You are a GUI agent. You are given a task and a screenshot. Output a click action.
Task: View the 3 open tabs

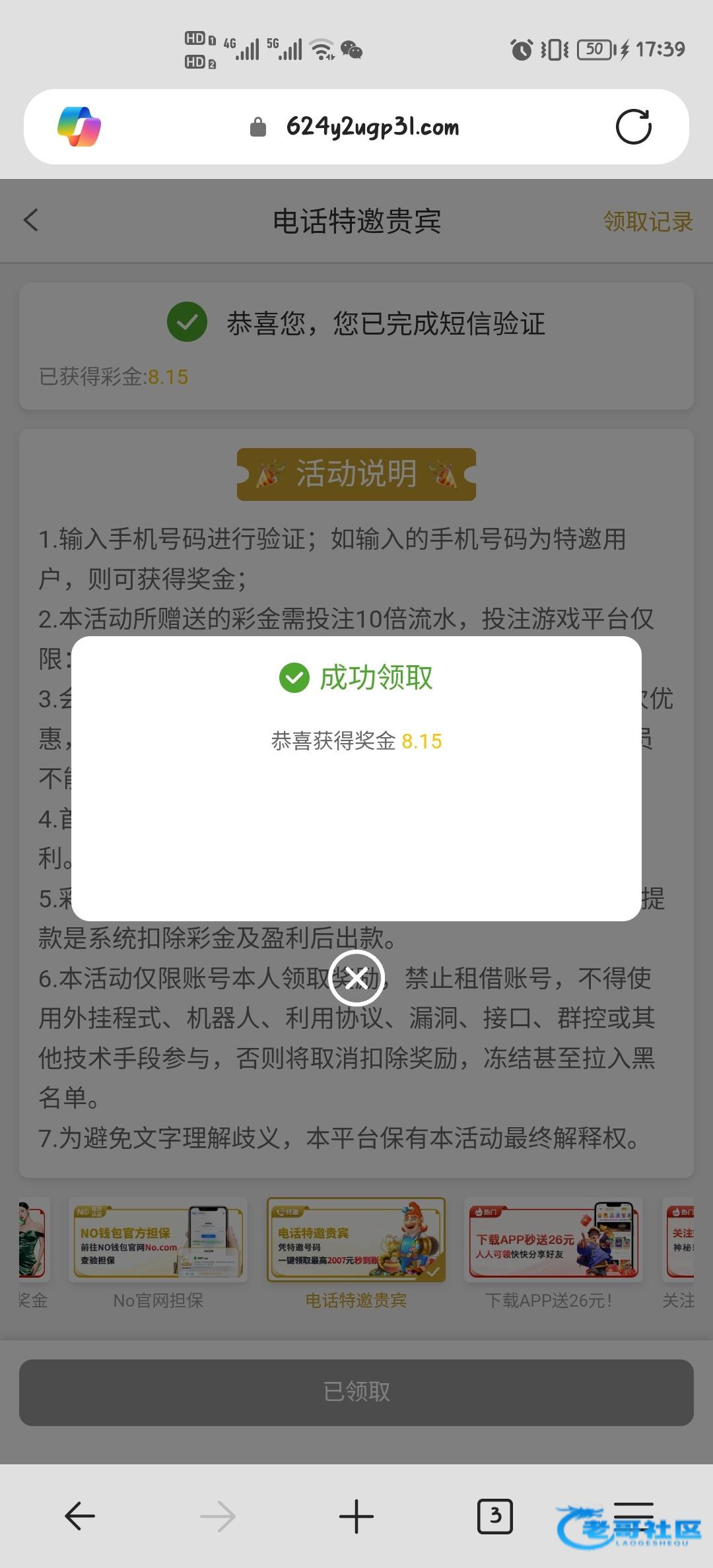(x=495, y=1516)
